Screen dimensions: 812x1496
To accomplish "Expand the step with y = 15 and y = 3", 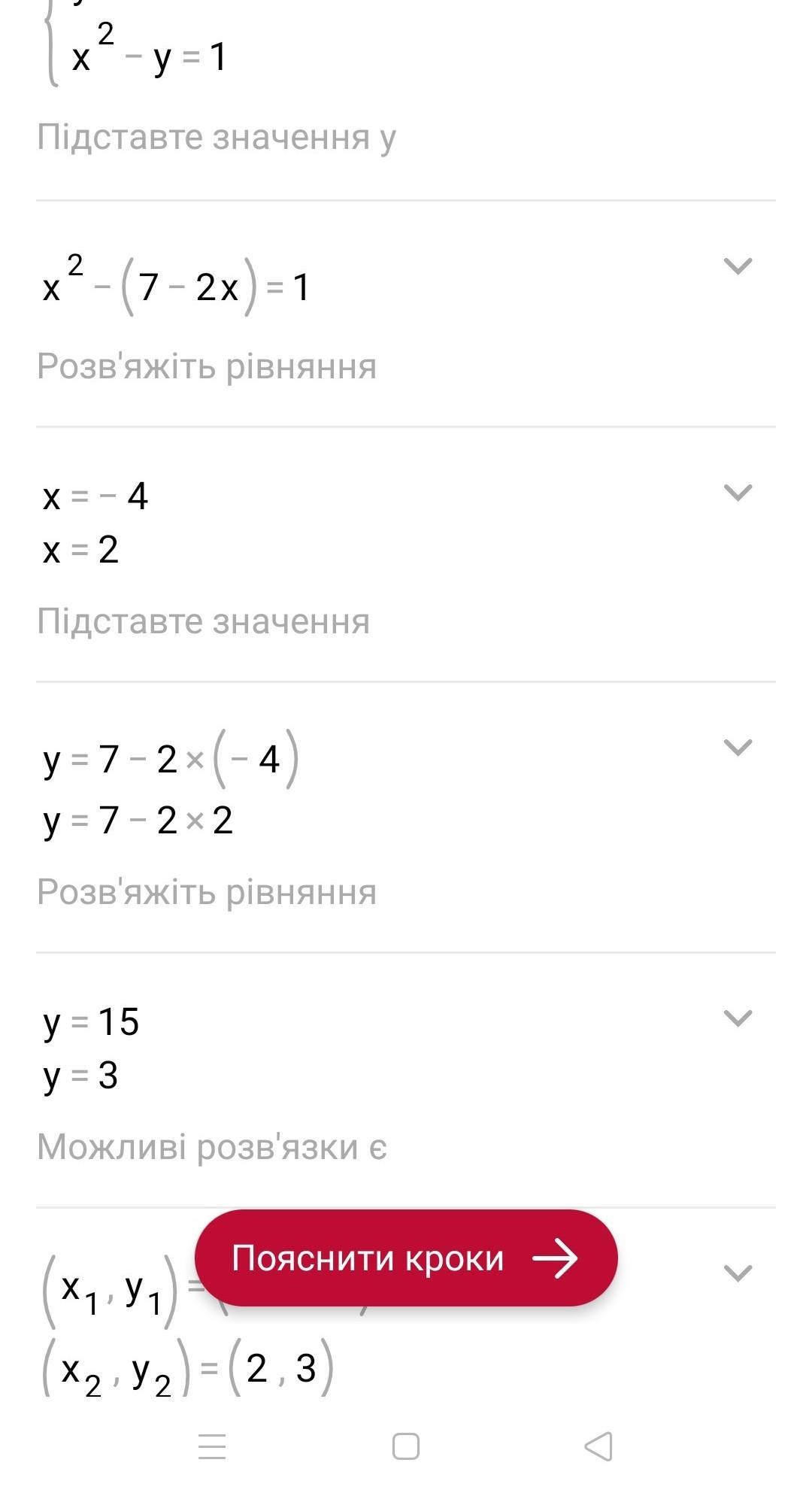I will click(737, 1018).
